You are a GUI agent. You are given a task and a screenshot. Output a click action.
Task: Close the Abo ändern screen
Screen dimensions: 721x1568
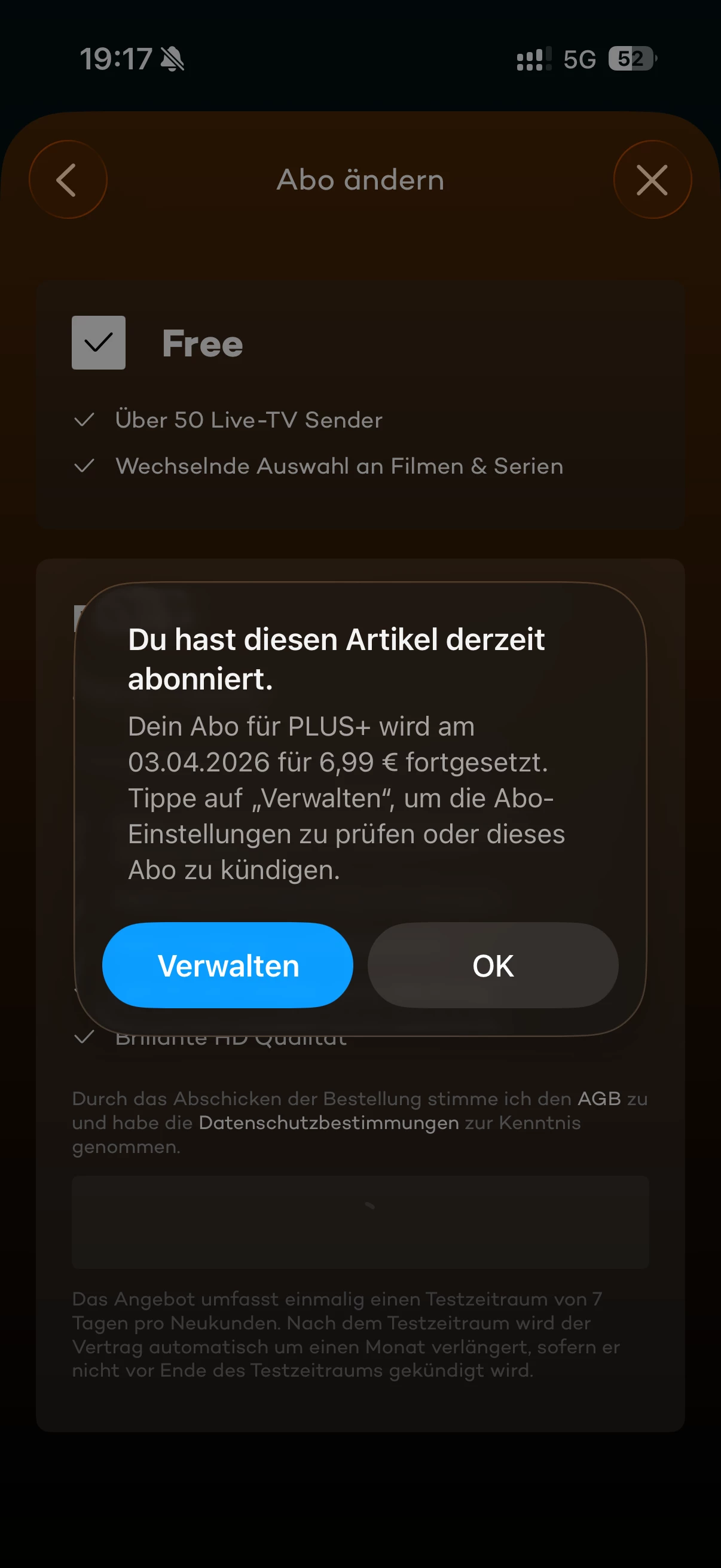point(652,179)
